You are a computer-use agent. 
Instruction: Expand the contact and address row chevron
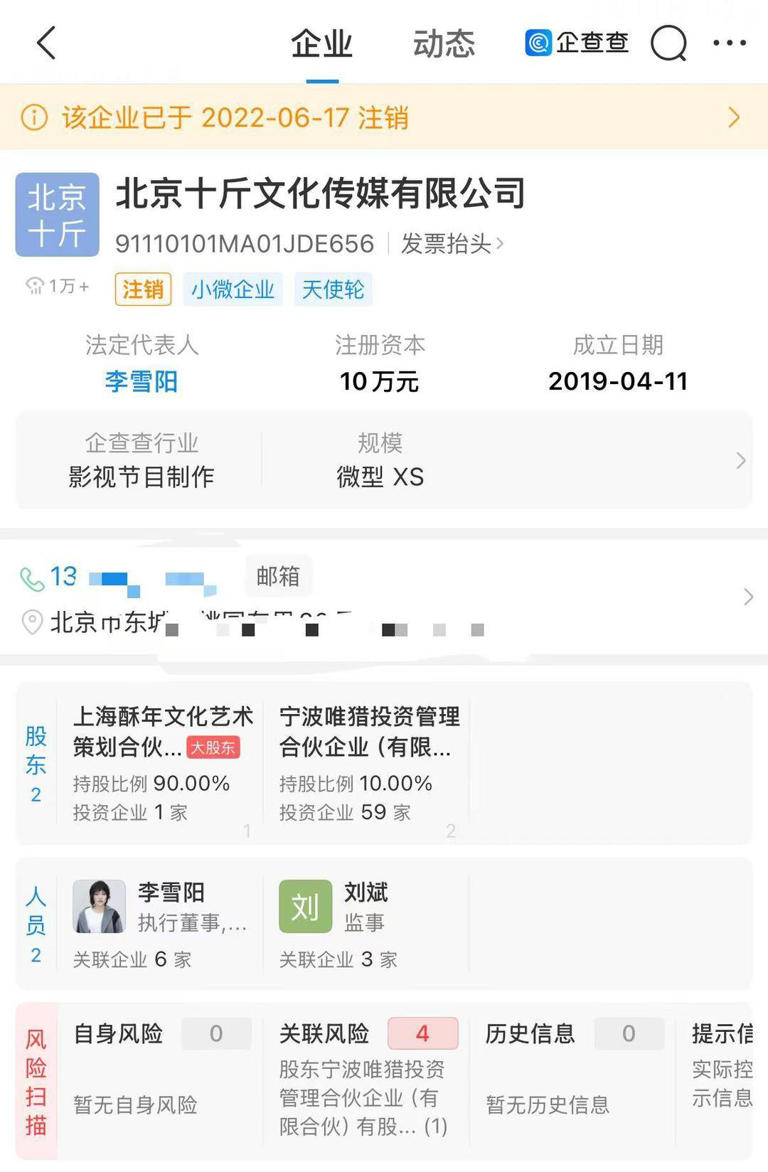(748, 596)
